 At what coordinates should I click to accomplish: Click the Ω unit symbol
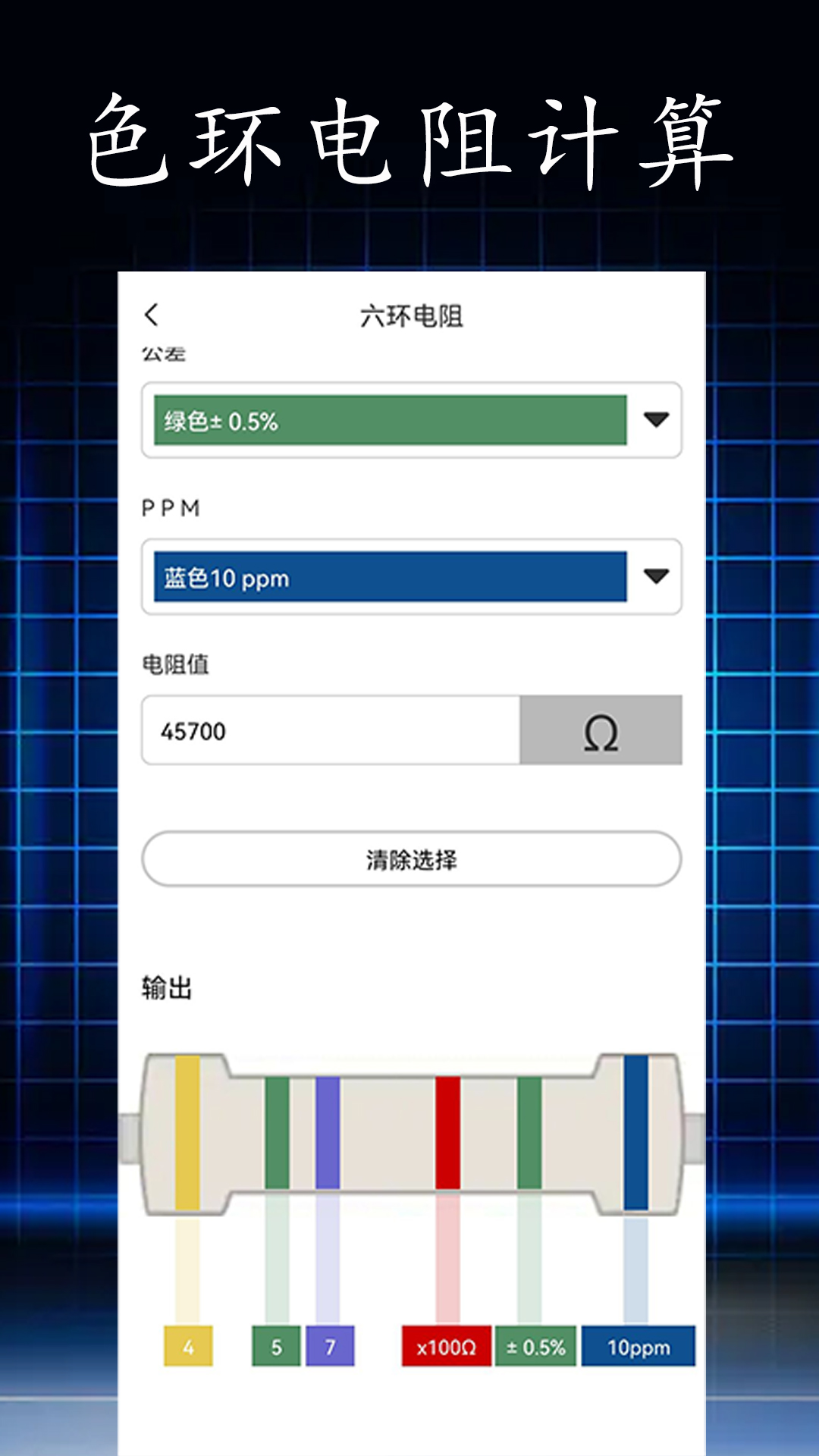point(601,729)
